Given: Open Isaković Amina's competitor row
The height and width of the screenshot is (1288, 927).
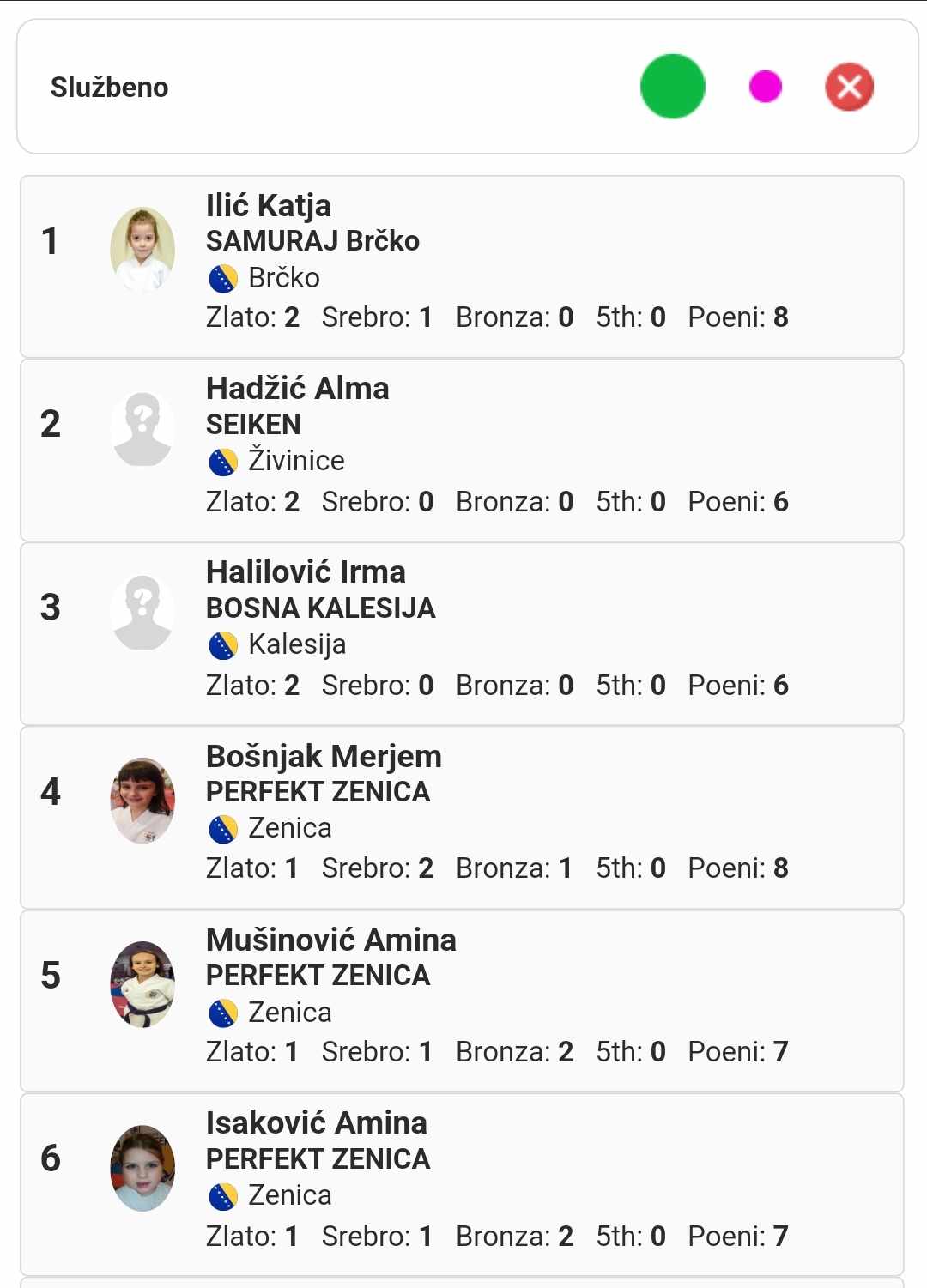Looking at the screenshot, I should point(462,1184).
